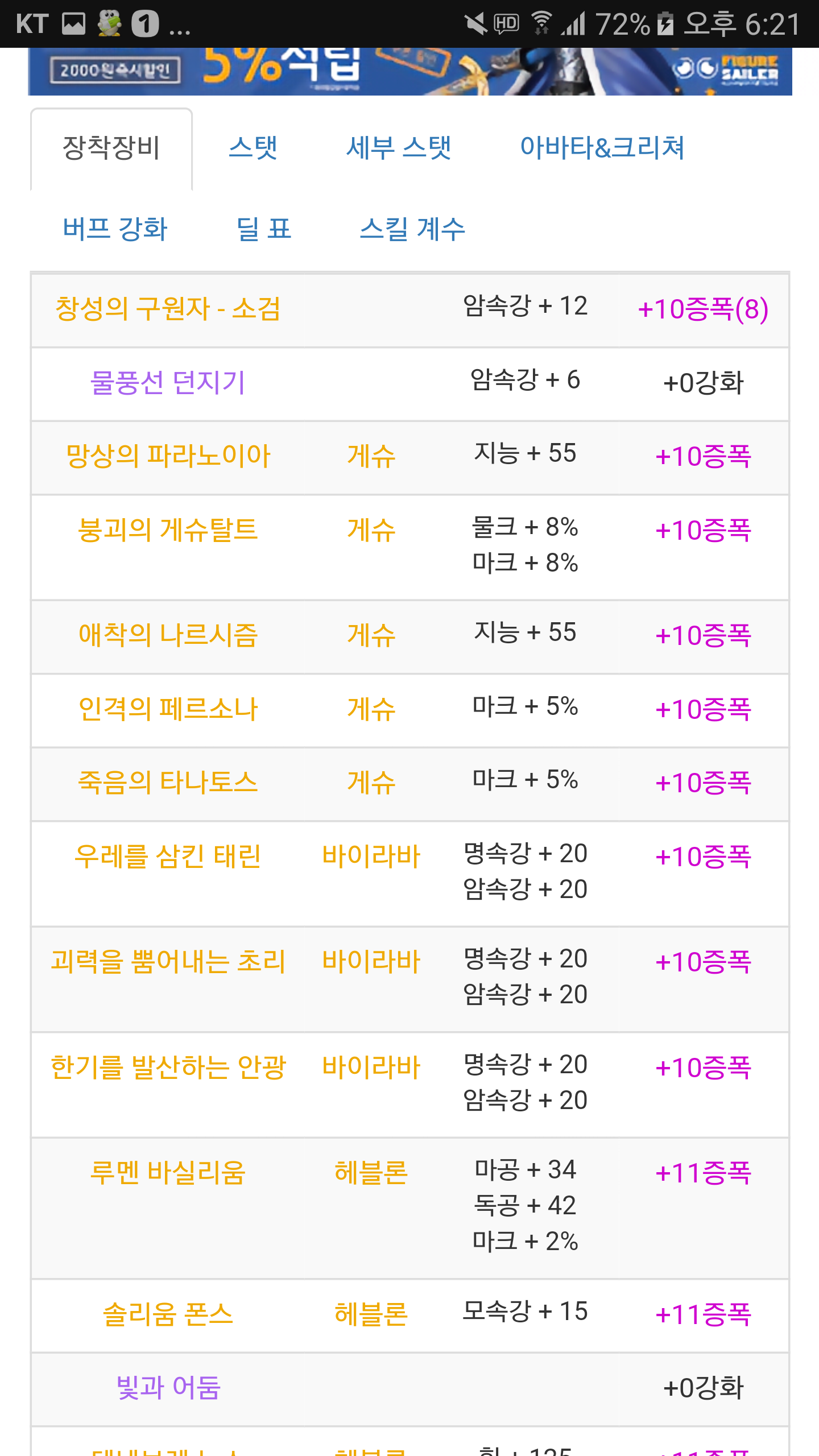Switch to the 스탯 tab
Screen dimensions: 819x1456
coord(253,148)
